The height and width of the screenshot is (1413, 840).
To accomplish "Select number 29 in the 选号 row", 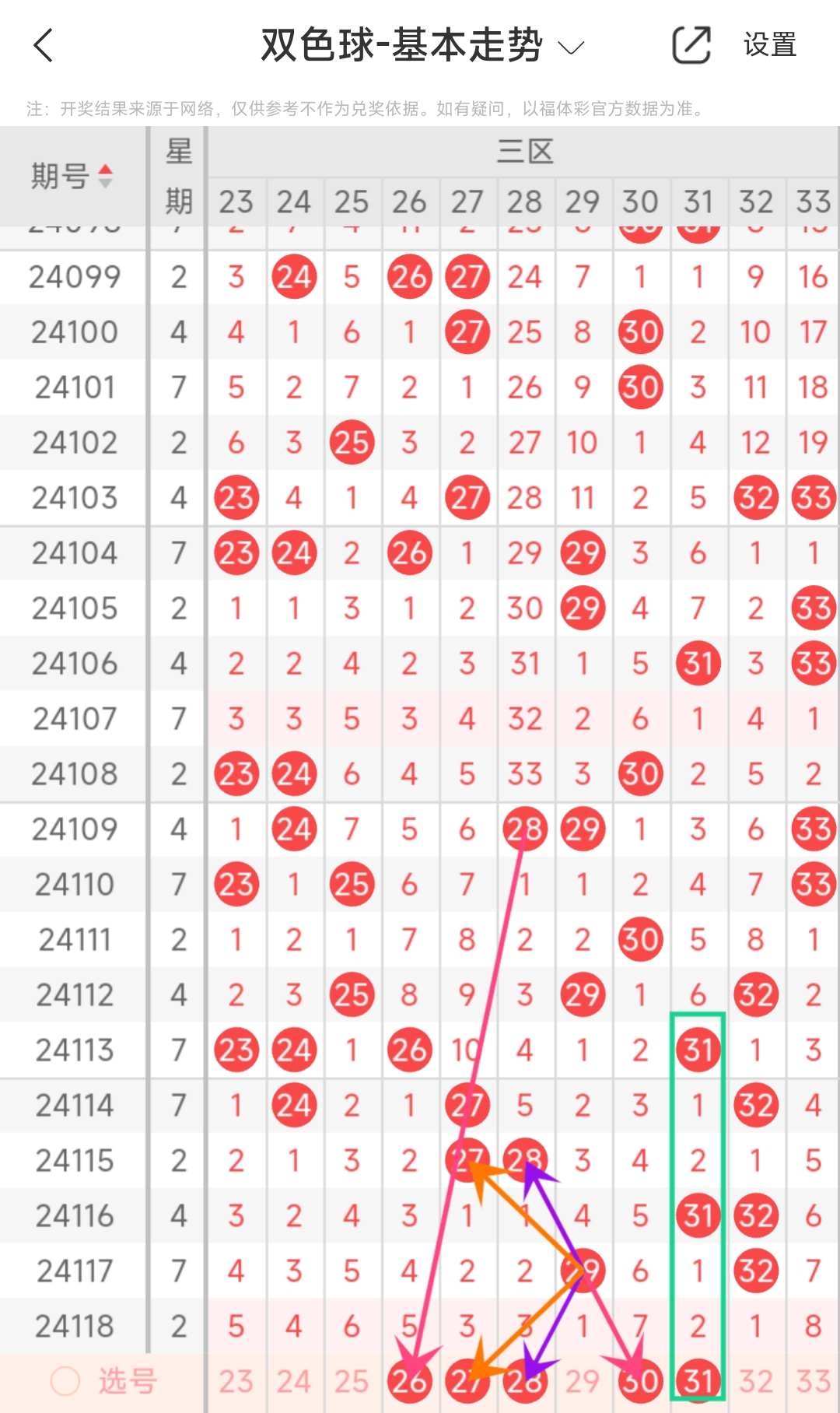I will click(x=582, y=1382).
